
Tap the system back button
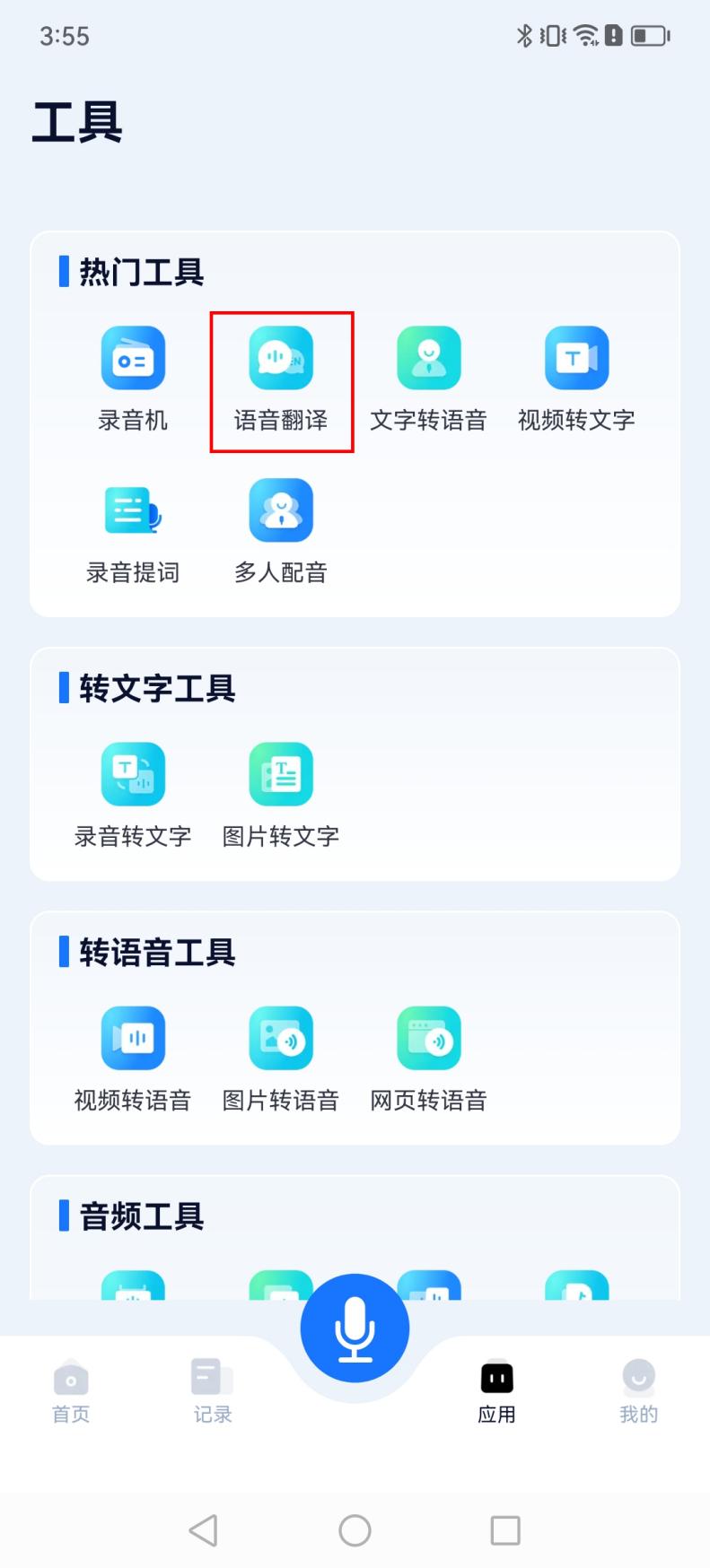point(204,1530)
